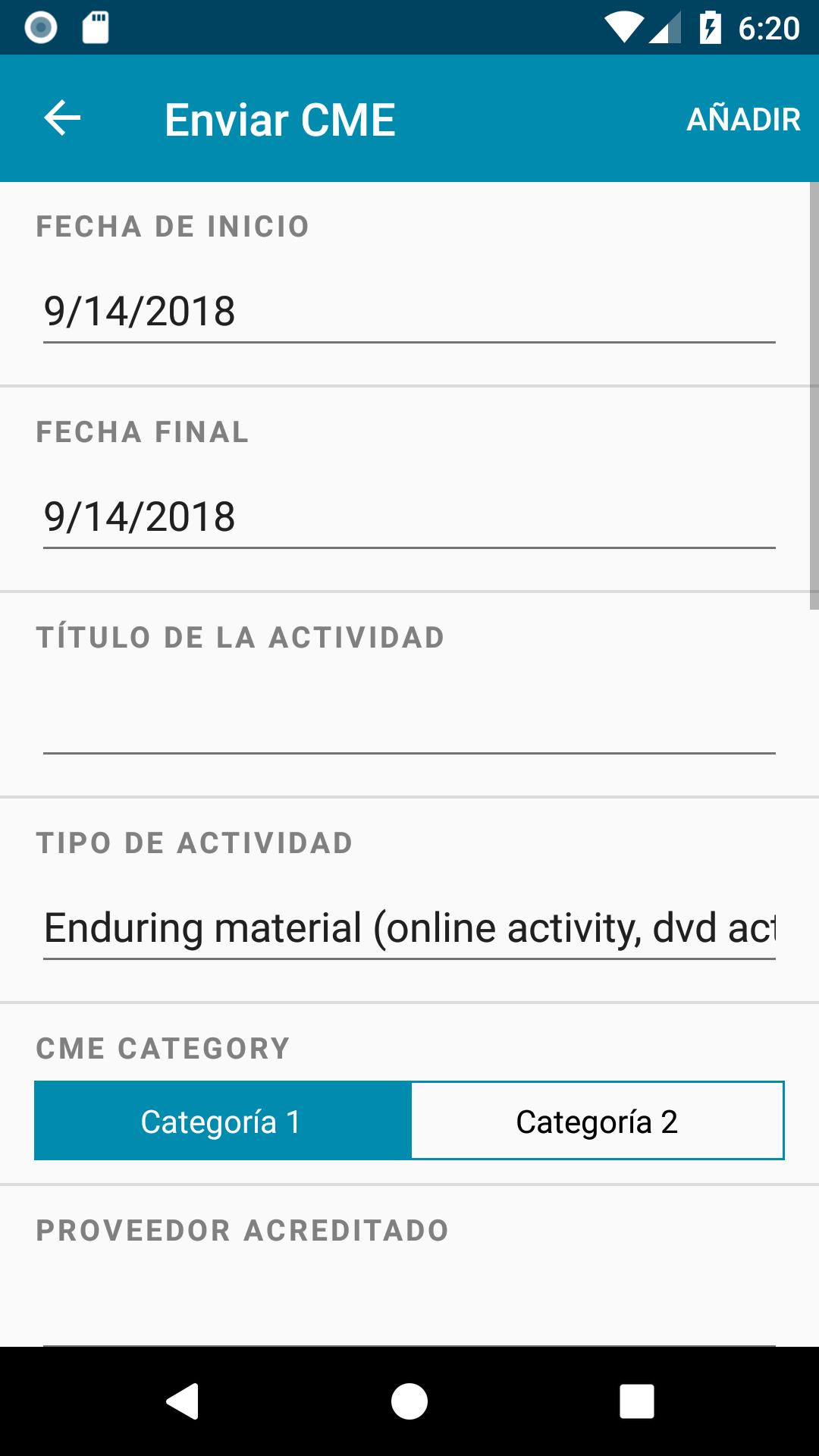Screen dimensions: 819x1456
Task: Open recent apps from navigation bar
Action: click(x=637, y=1401)
